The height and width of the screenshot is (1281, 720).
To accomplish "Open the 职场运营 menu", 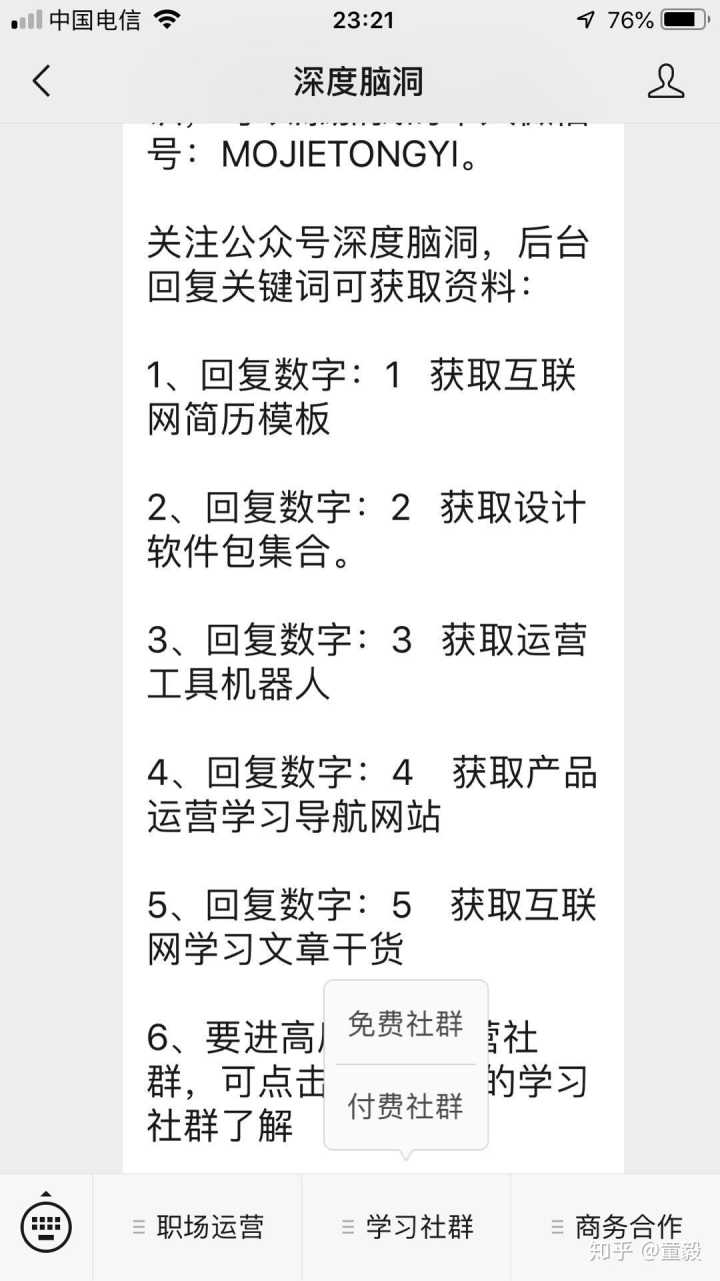I will (x=198, y=1227).
